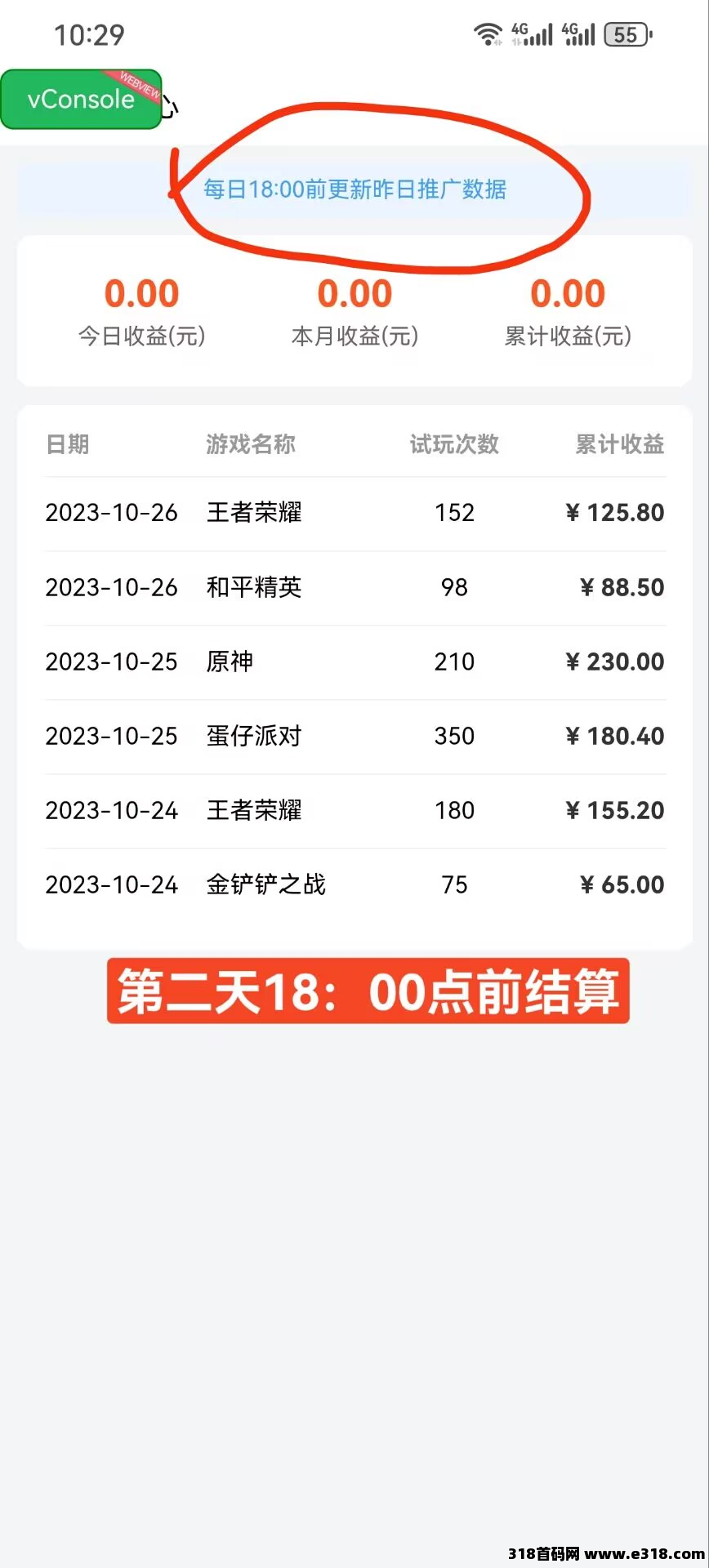Screen dimensions: 709x1568
Task: Open the vConsole debug panel
Action: point(81,100)
